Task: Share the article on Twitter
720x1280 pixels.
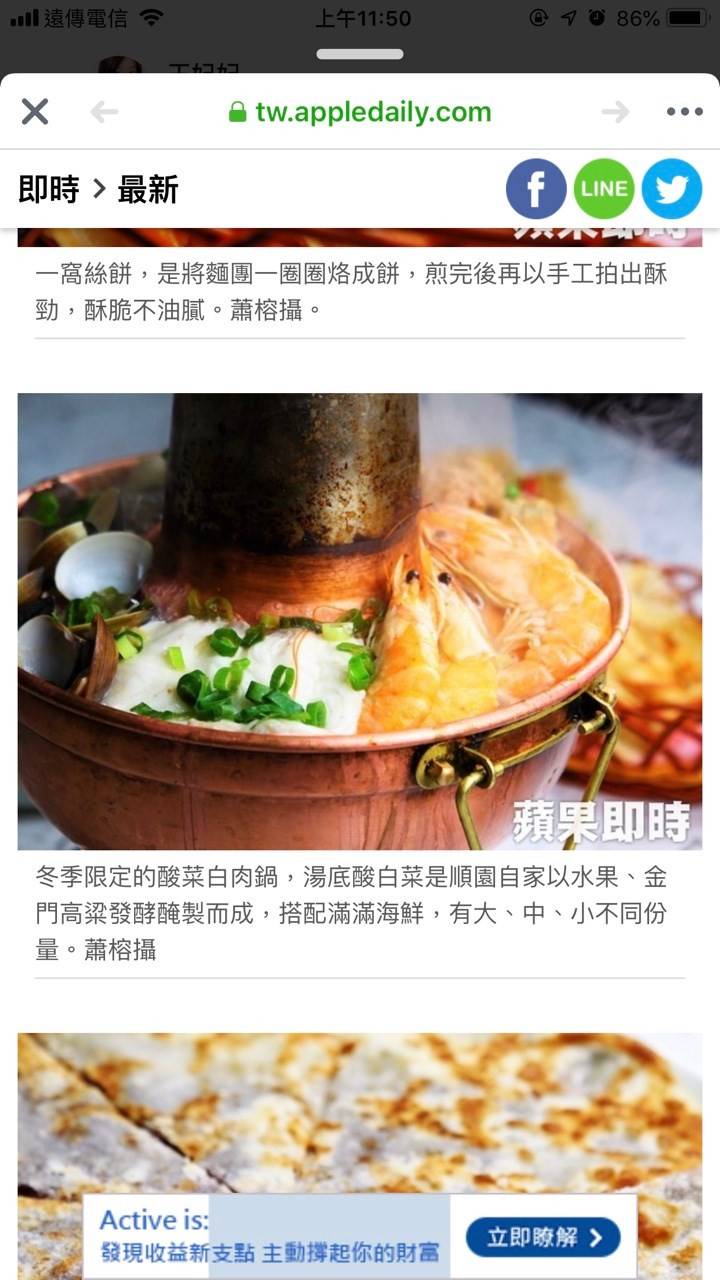Action: pos(672,188)
